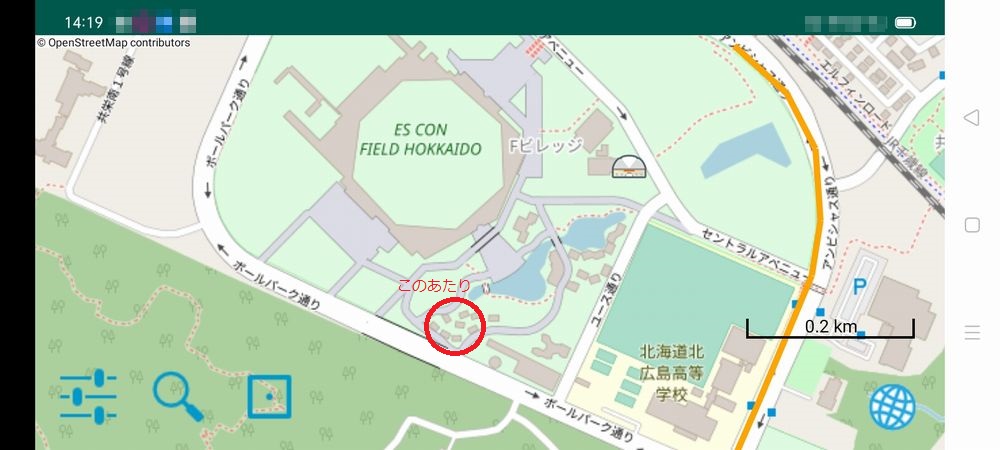Go back with system back button

pos(972,118)
